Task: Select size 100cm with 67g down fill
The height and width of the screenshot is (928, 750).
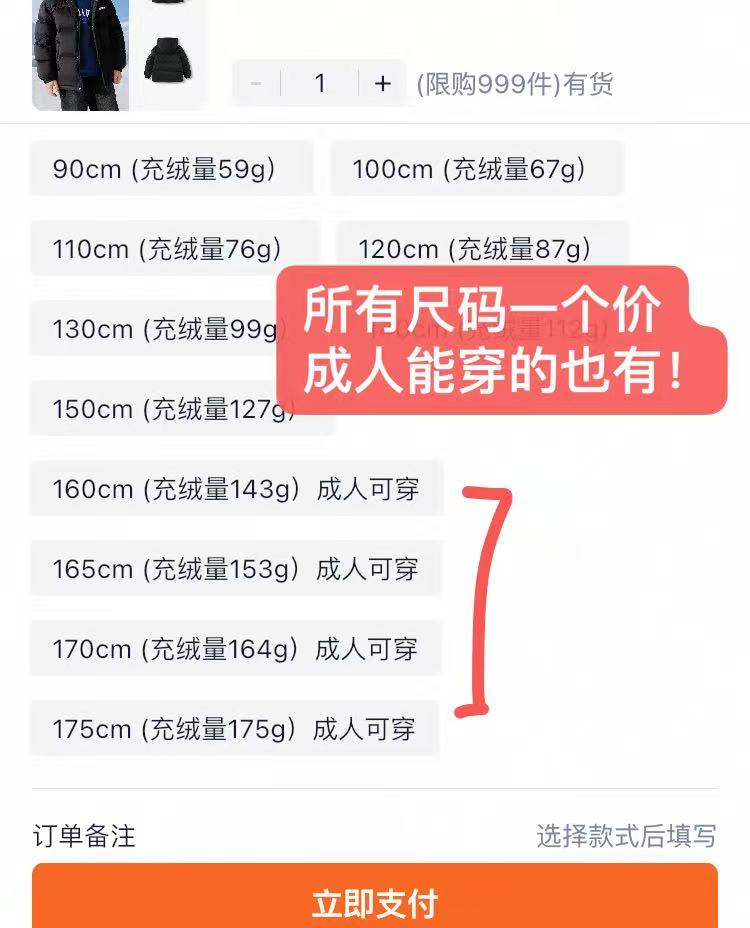Action: click(477, 168)
